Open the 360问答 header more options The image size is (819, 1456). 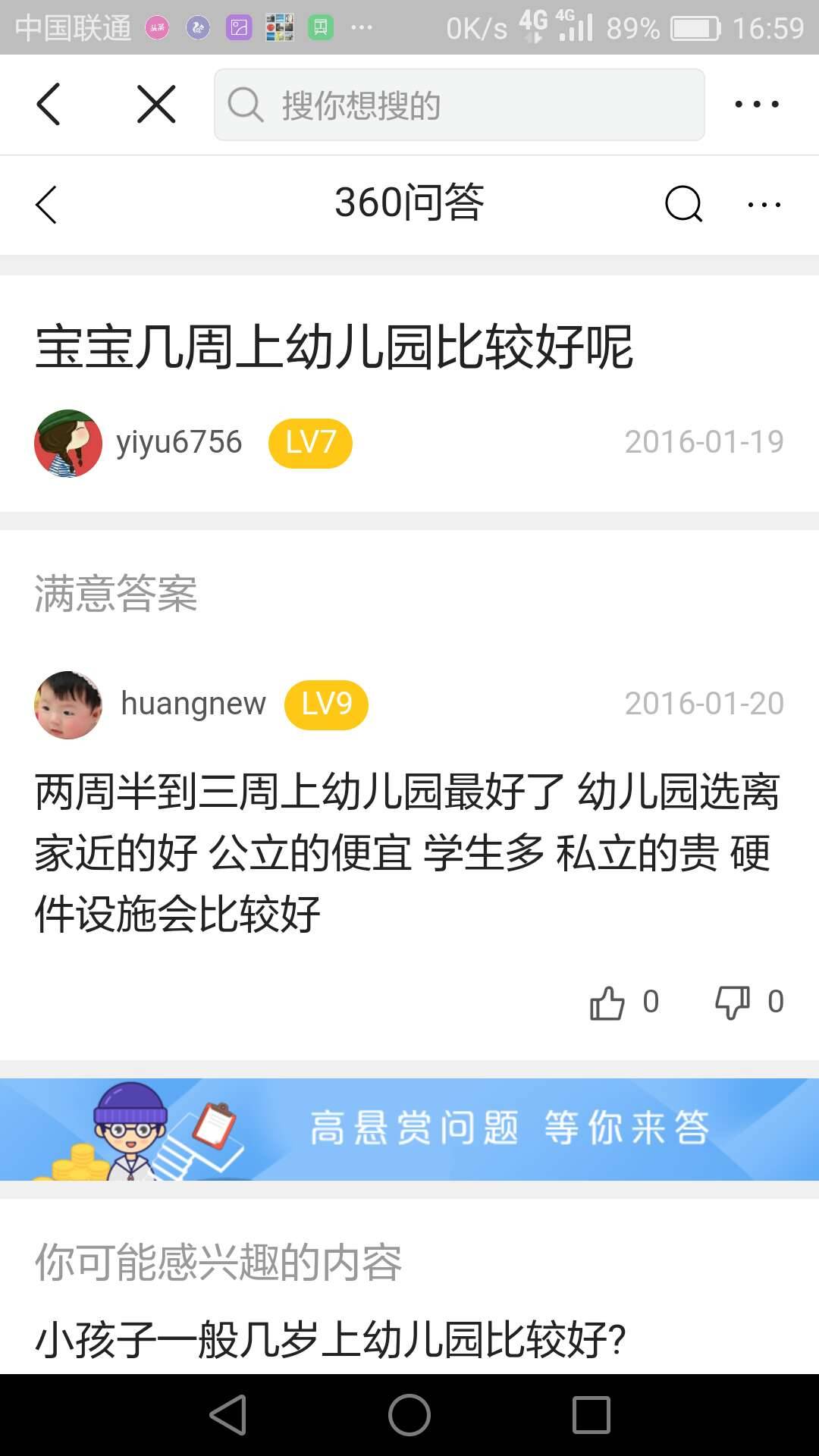(x=764, y=205)
